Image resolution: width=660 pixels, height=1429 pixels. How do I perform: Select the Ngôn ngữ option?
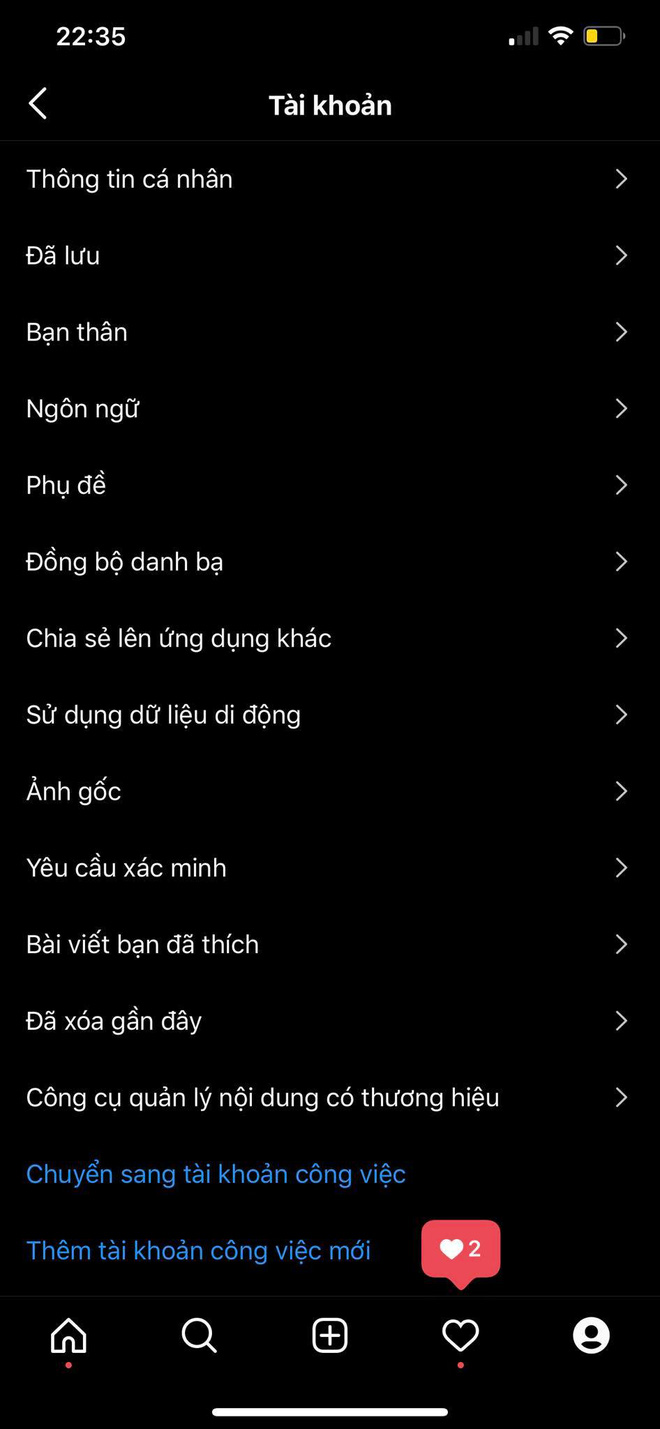pos(83,409)
